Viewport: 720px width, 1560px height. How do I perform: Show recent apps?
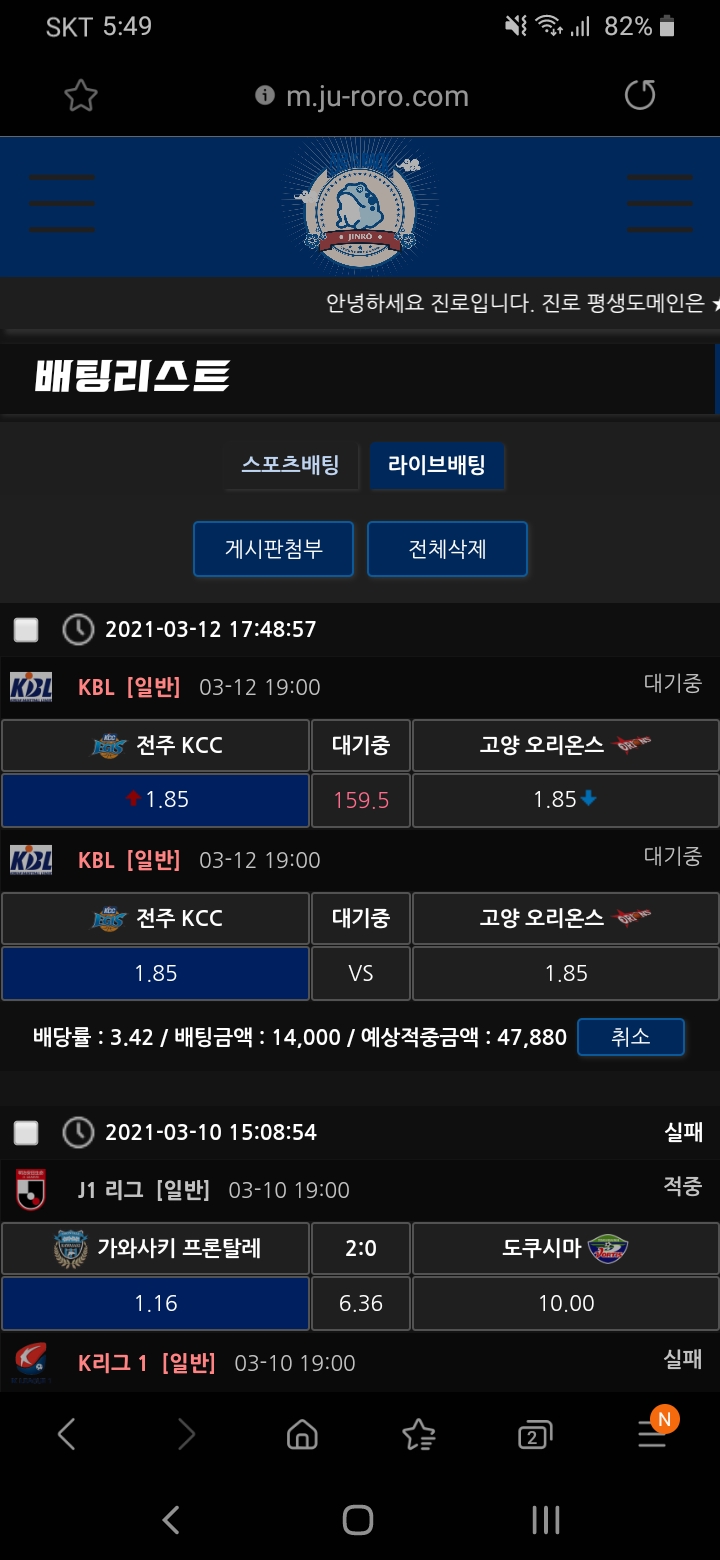(545, 1521)
